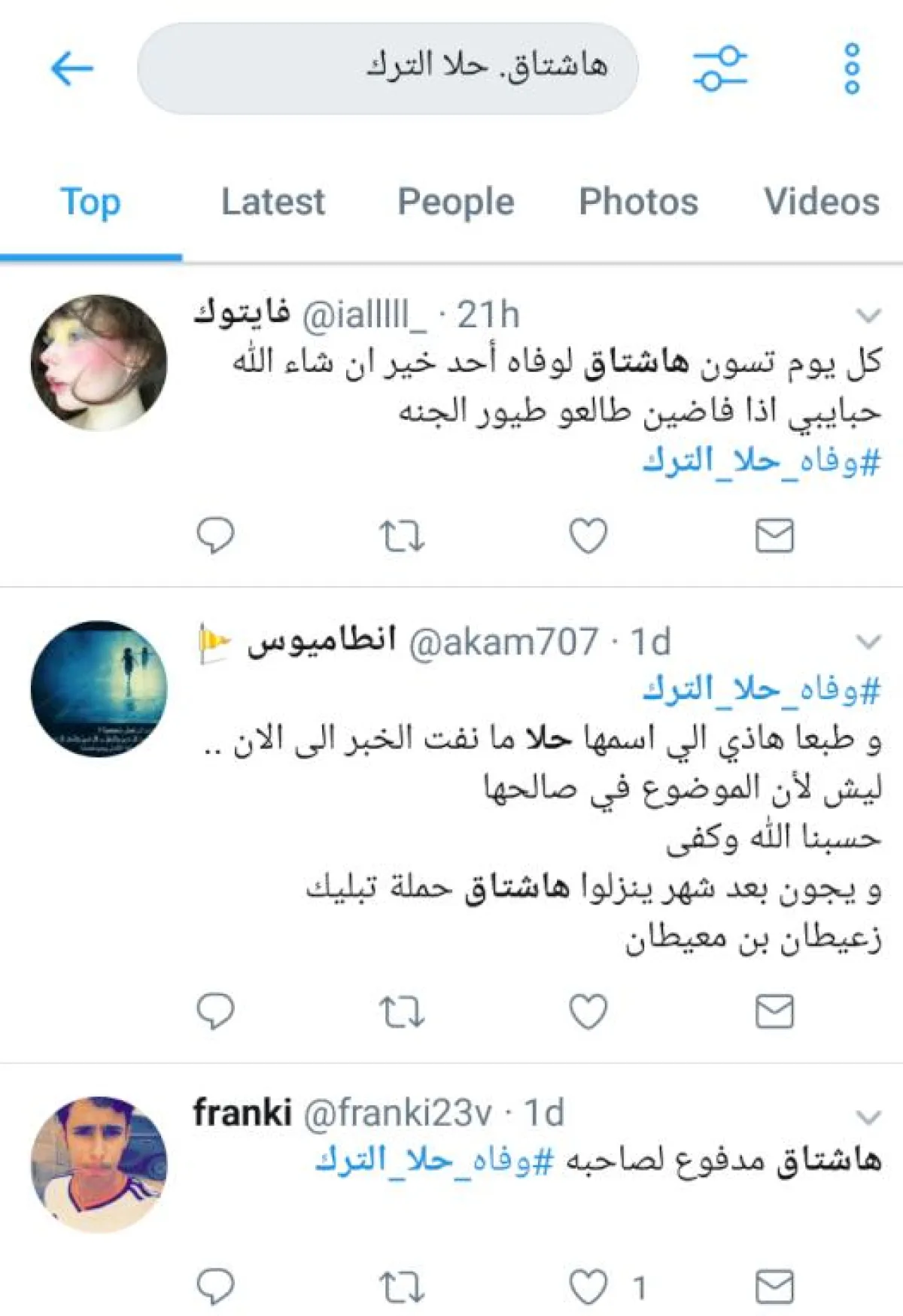Like the tweet by @ialllll_
Image resolution: width=903 pixels, height=1316 pixels.
(588, 536)
